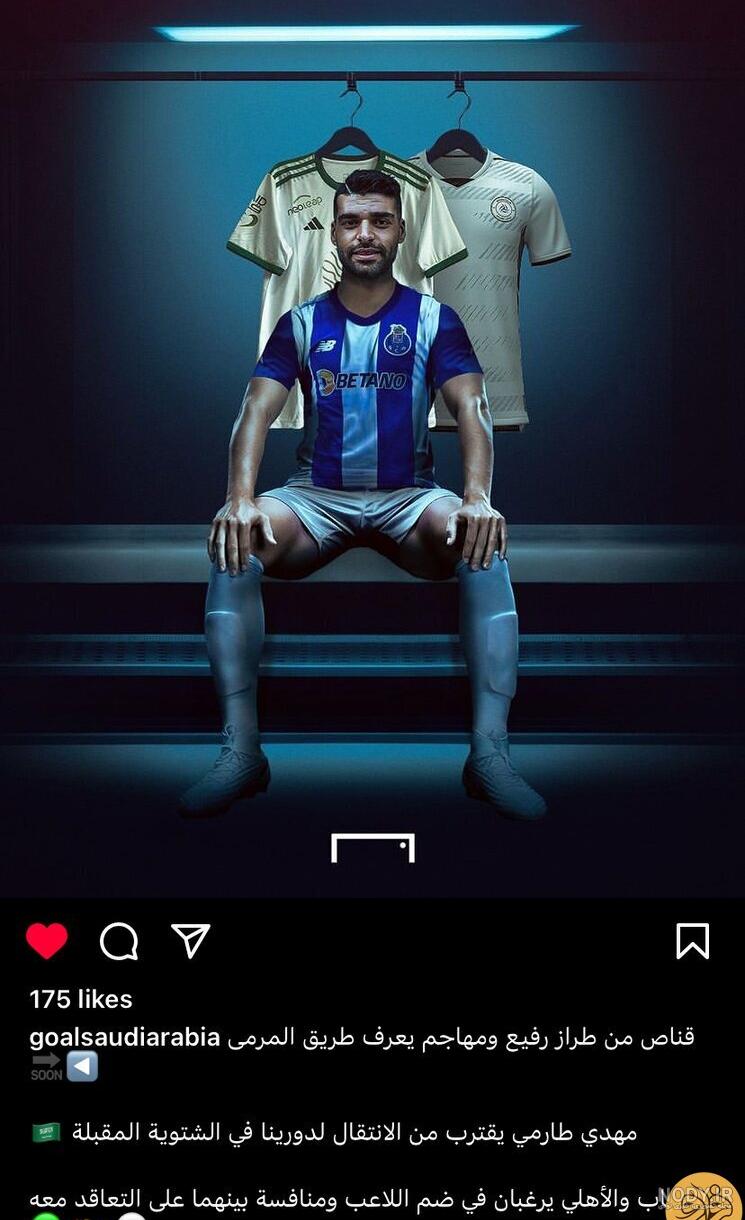Bookmark this post
This screenshot has width=745, height=1220.
click(x=692, y=941)
